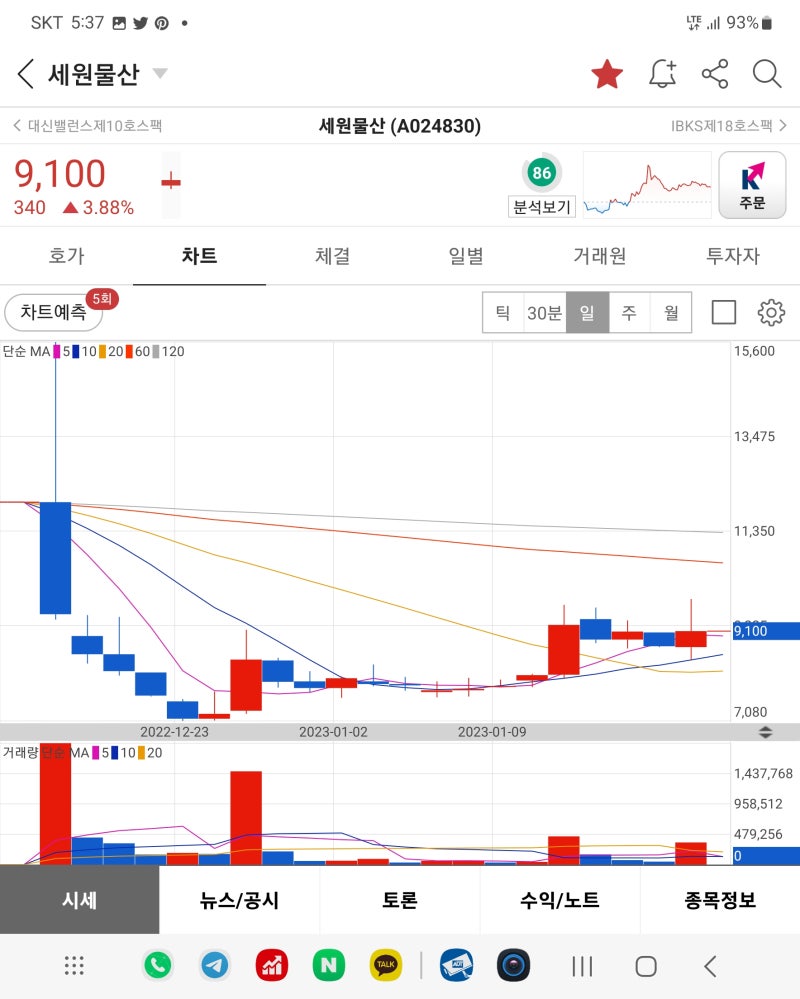
Task: Tick the checkbox beside the settings gear
Action: pyautogui.click(x=725, y=313)
